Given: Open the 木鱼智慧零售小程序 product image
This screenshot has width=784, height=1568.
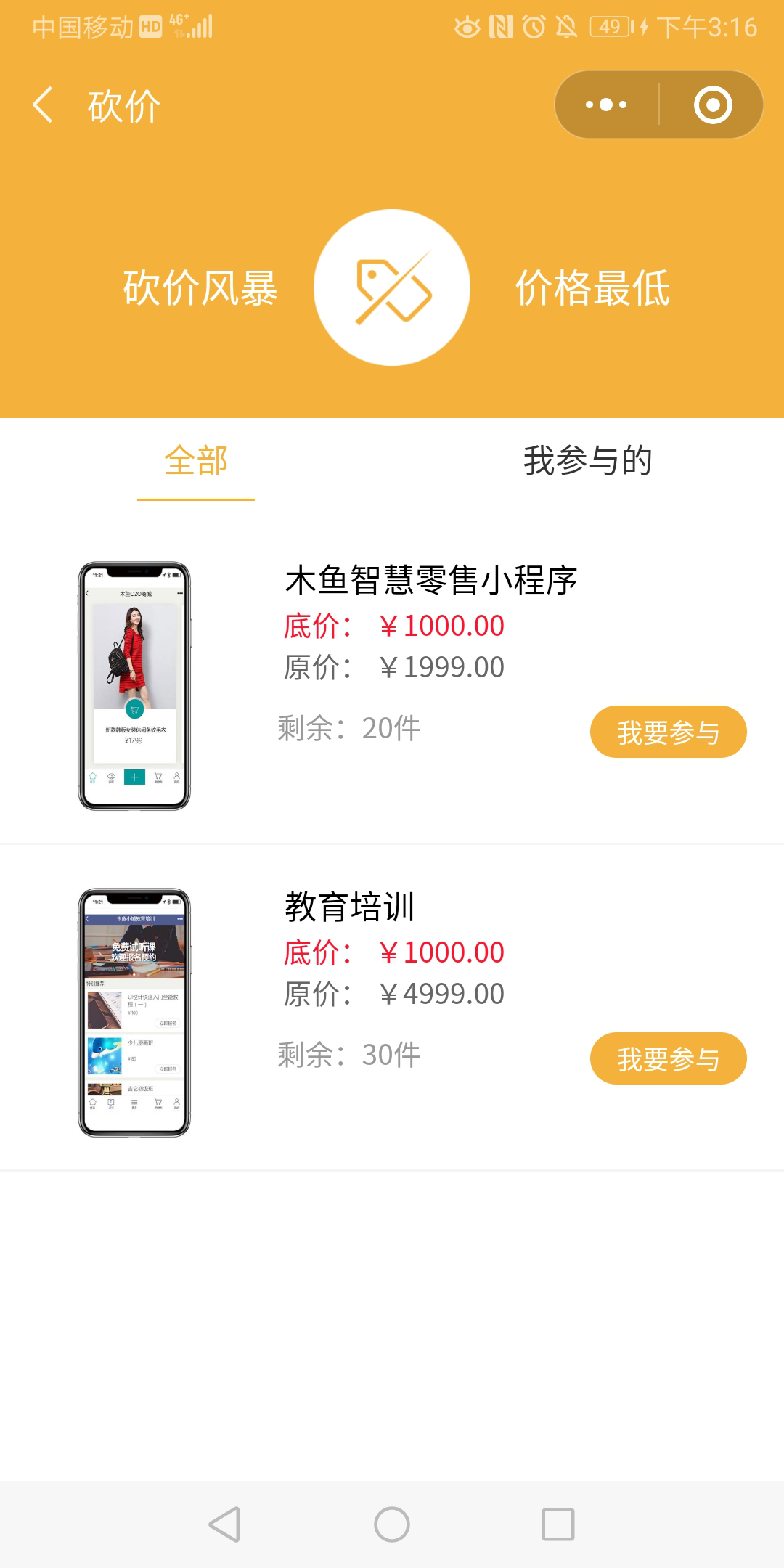Looking at the screenshot, I should click(x=134, y=686).
